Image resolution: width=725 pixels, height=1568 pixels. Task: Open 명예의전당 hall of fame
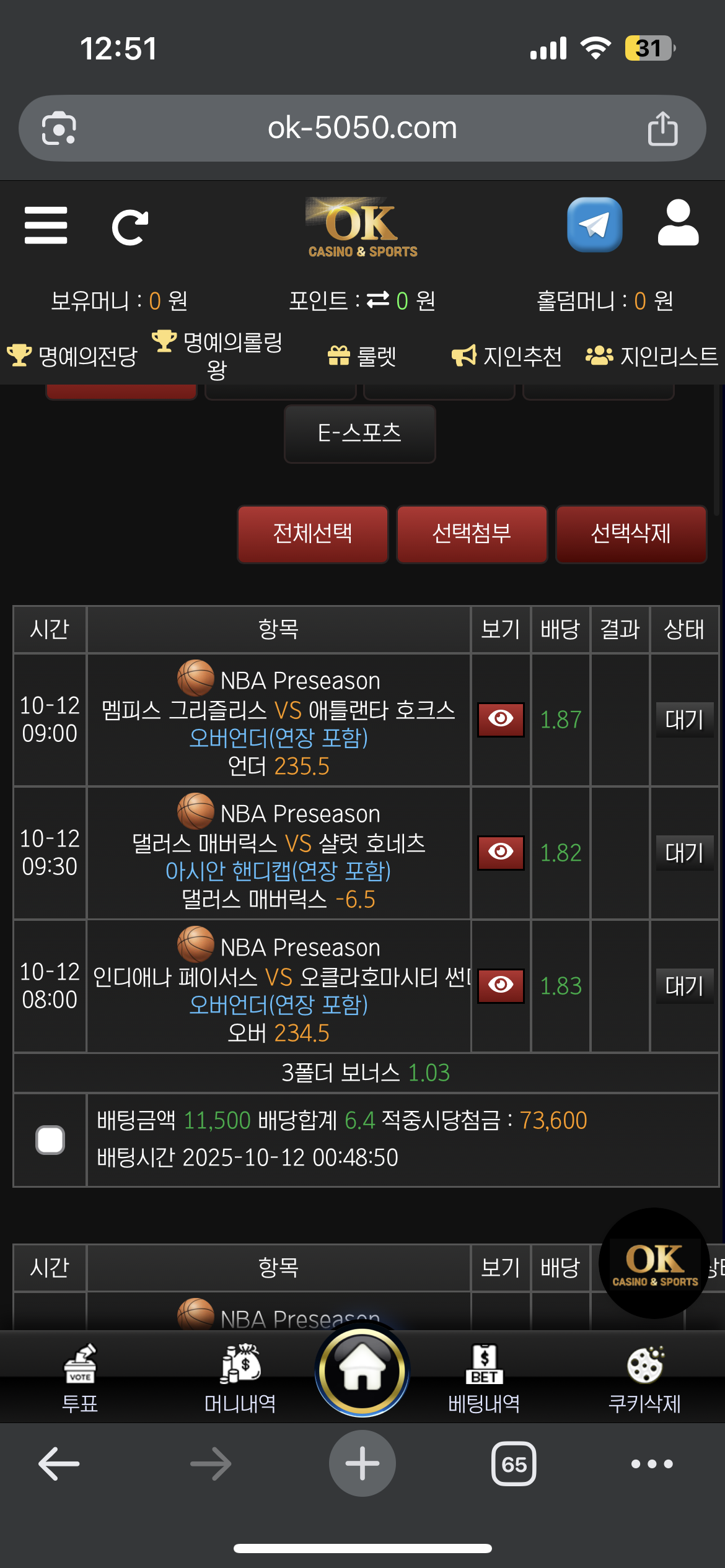(x=73, y=356)
